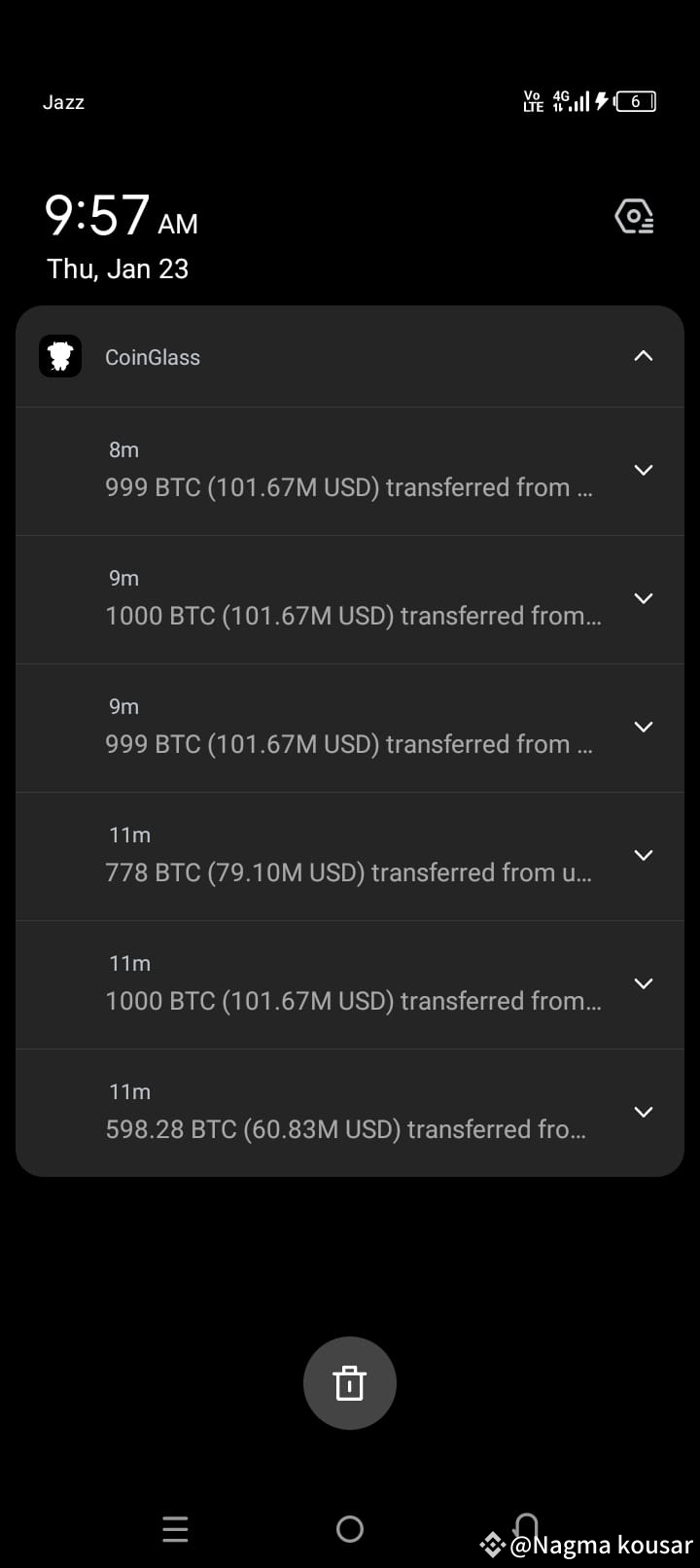This screenshot has width=700, height=1568.
Task: Tap the Thu, Jan 23 date
Action: point(117,268)
